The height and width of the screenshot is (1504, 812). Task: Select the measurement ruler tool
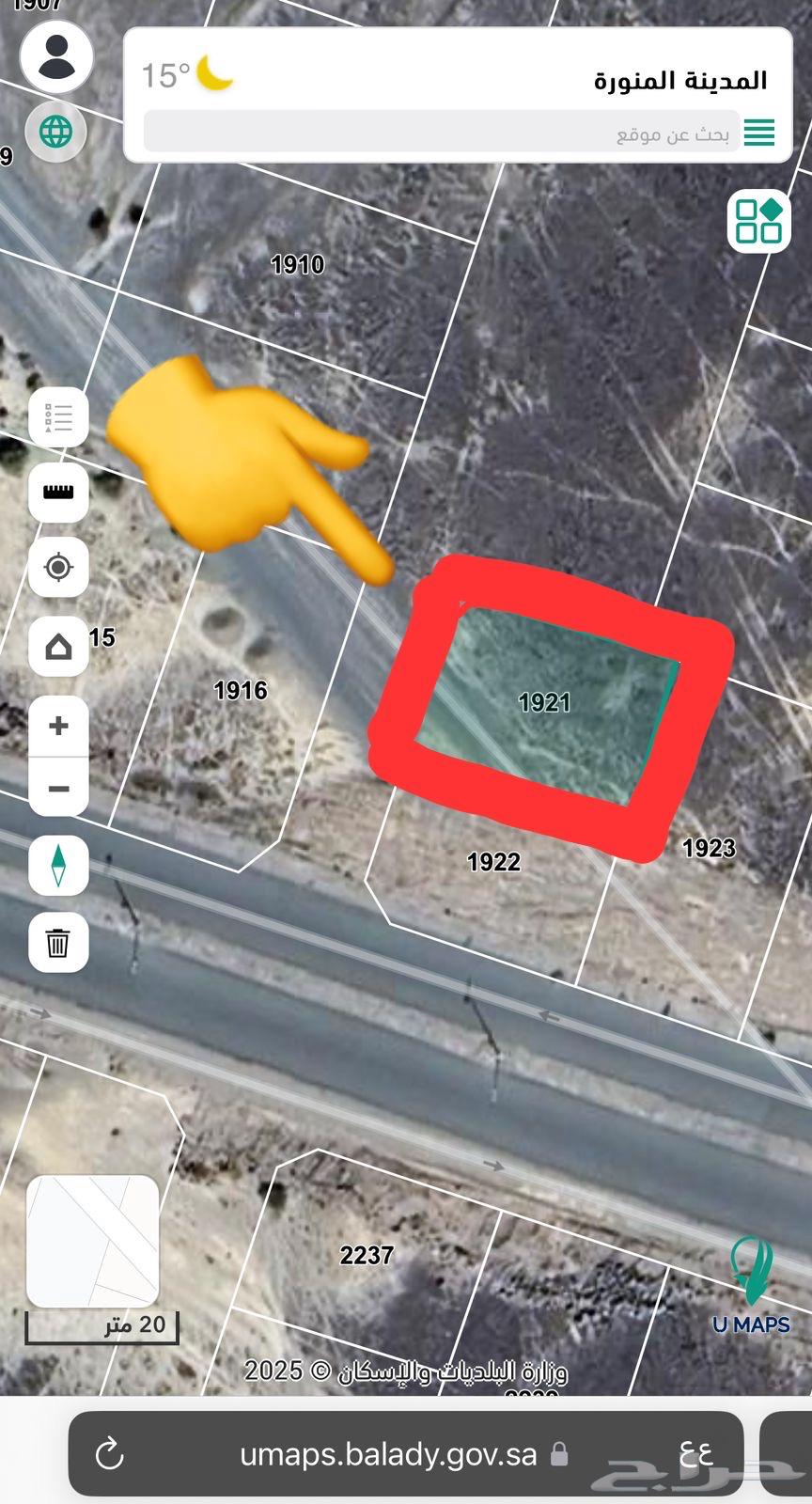(x=57, y=493)
